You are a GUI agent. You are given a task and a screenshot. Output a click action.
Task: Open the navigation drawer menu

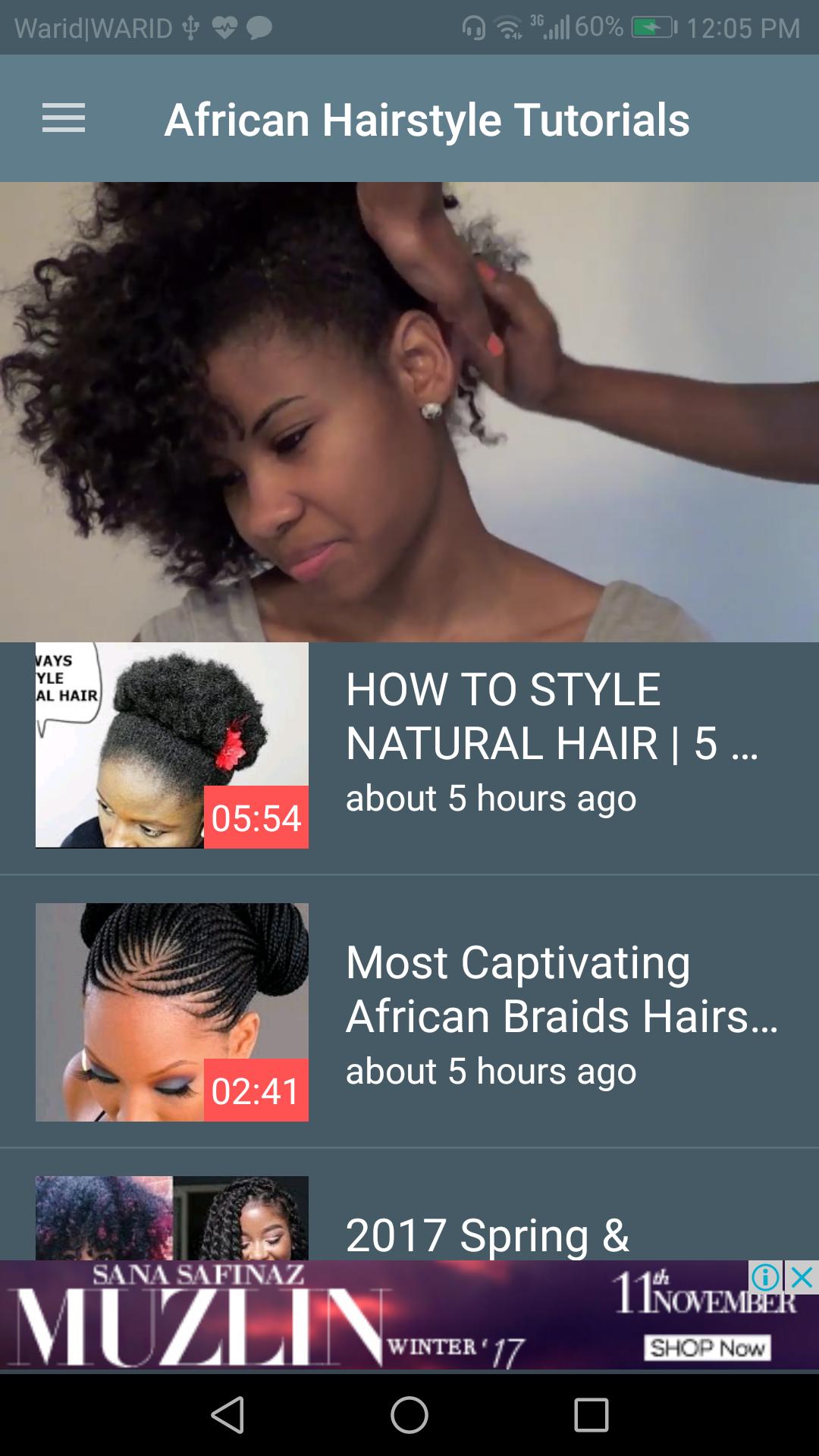click(63, 118)
